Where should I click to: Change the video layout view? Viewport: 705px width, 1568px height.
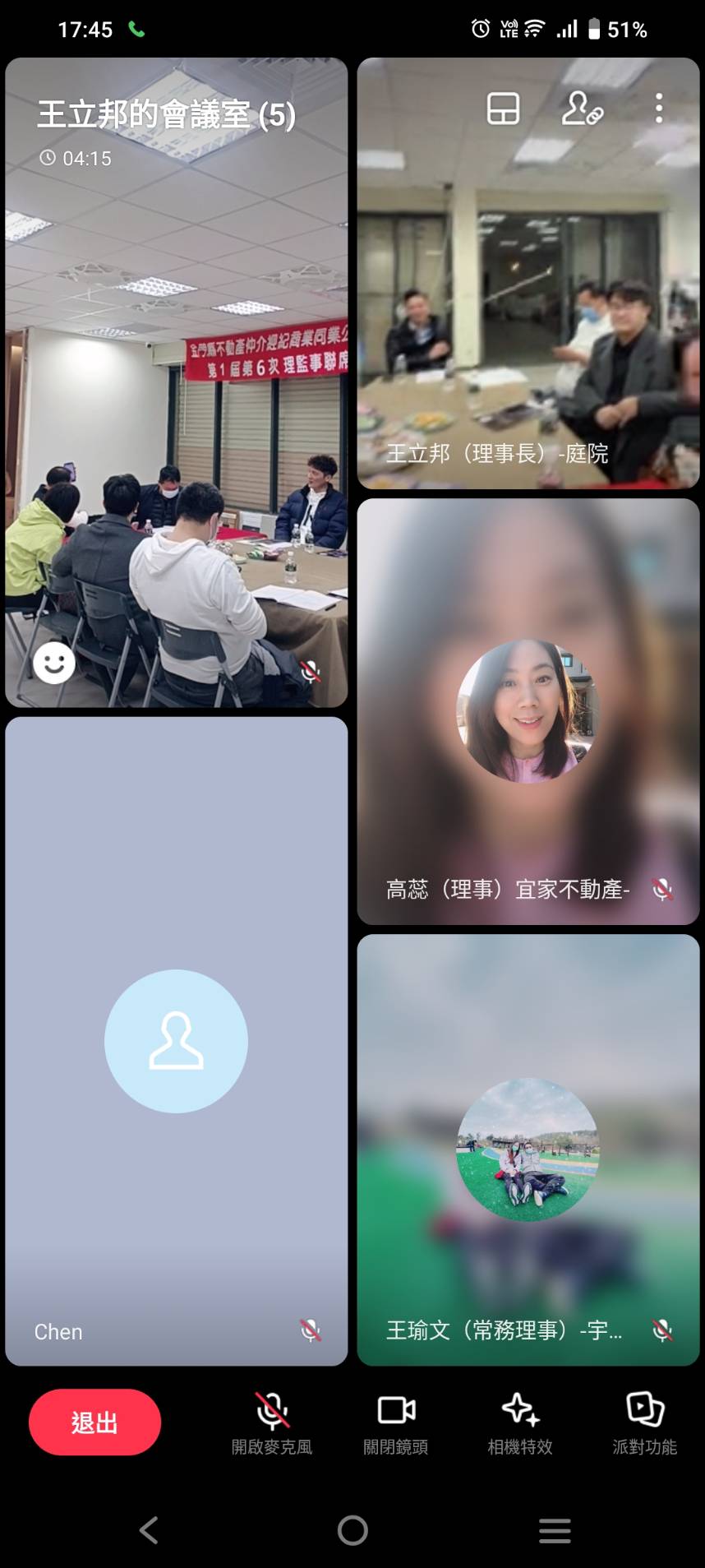(x=503, y=109)
